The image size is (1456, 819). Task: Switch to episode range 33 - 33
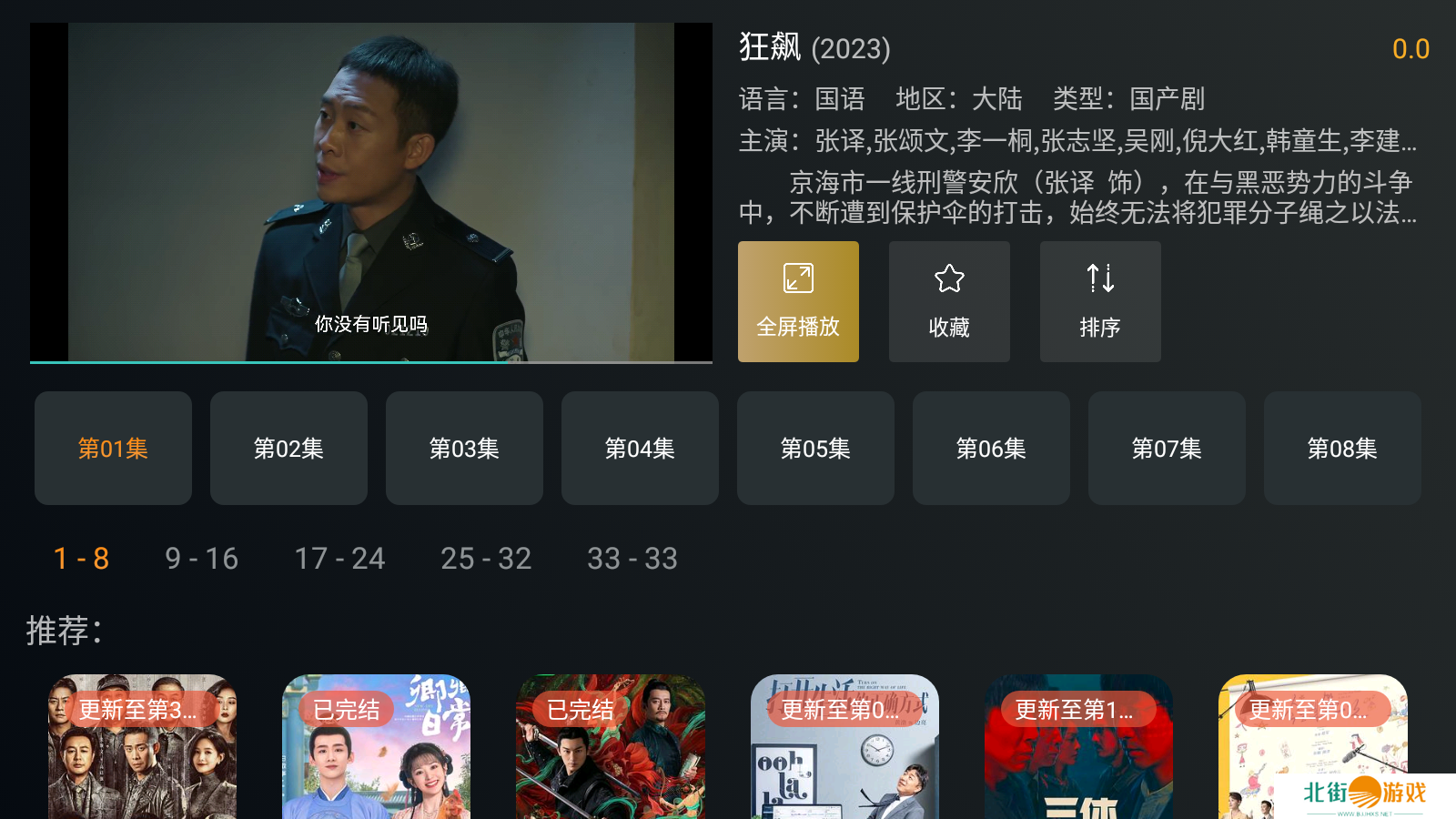pyautogui.click(x=632, y=558)
